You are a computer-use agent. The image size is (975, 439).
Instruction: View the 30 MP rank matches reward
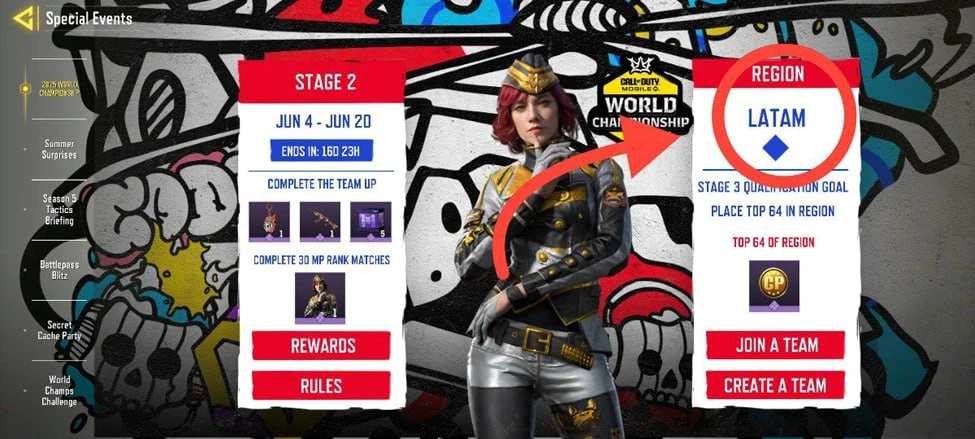pos(320,297)
